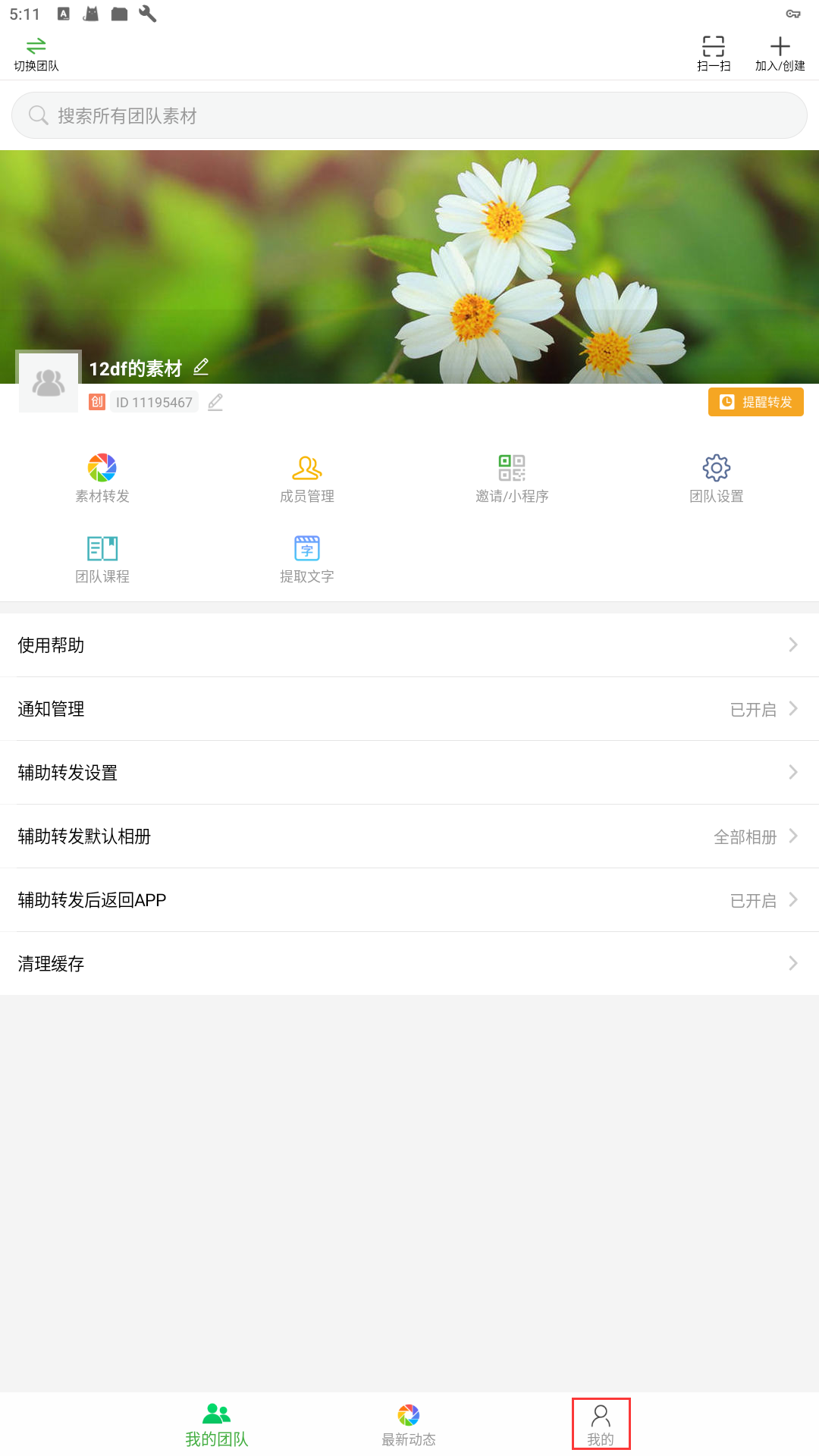Expand 辅助转发设置 settings

tap(409, 772)
